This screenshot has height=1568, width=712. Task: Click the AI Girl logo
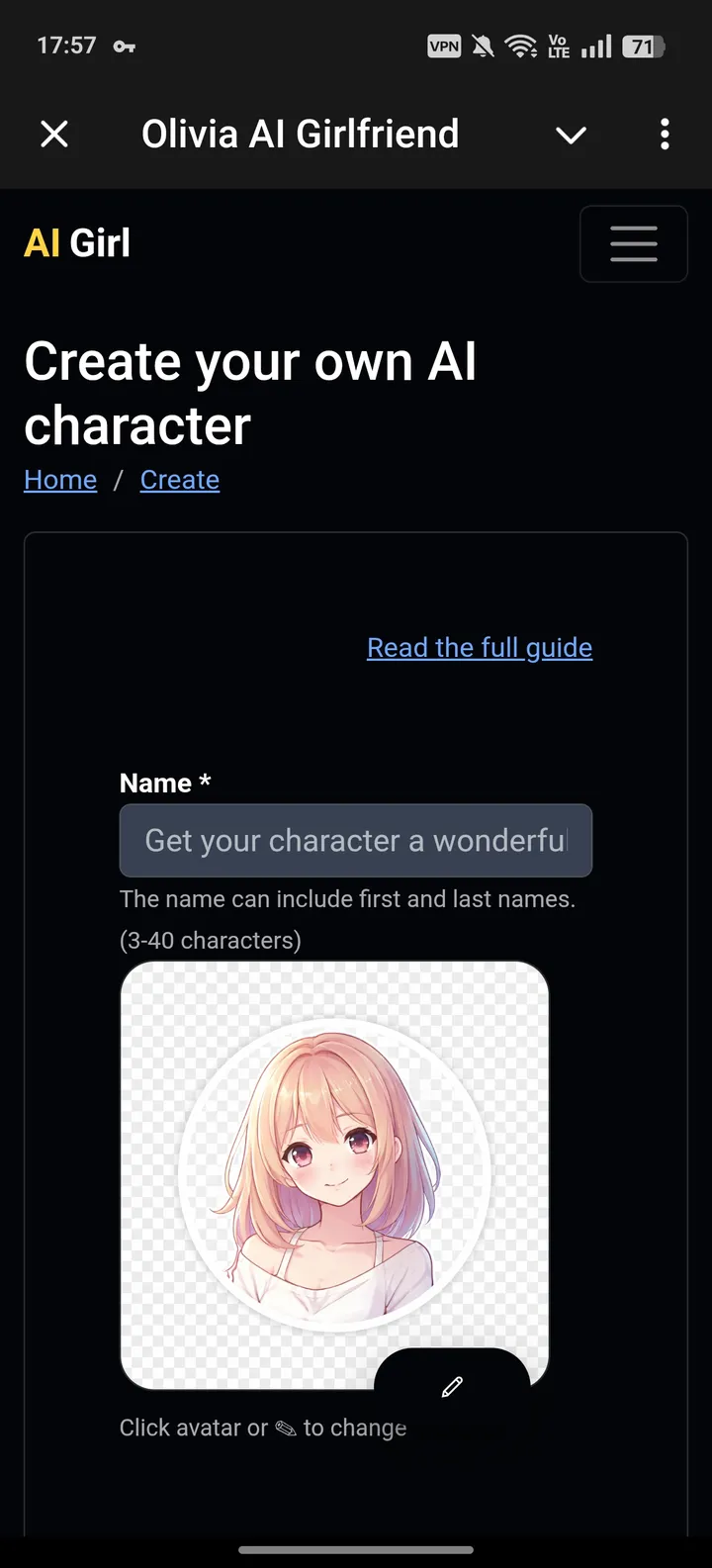76,241
